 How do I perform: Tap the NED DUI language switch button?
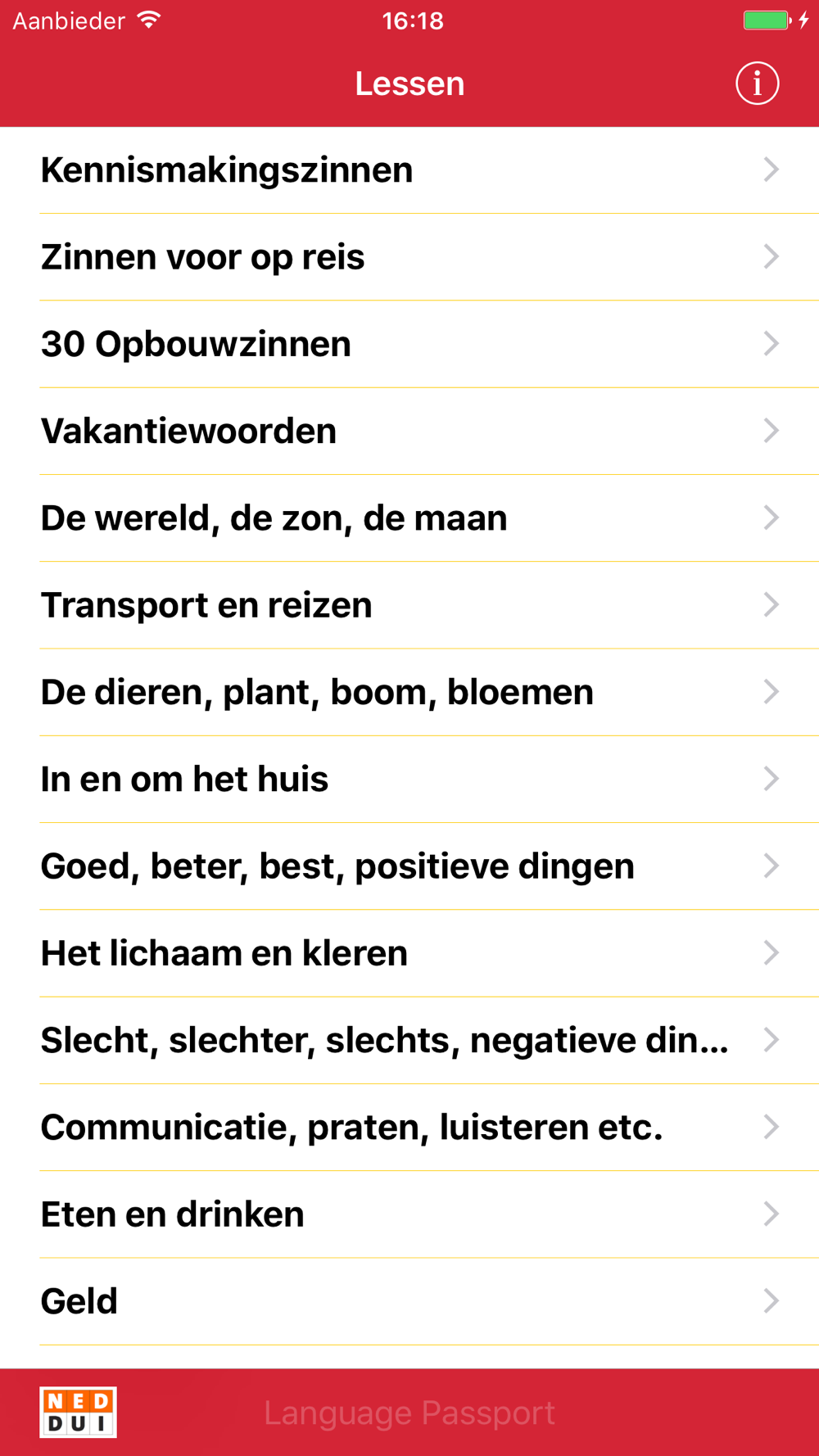click(x=78, y=1412)
